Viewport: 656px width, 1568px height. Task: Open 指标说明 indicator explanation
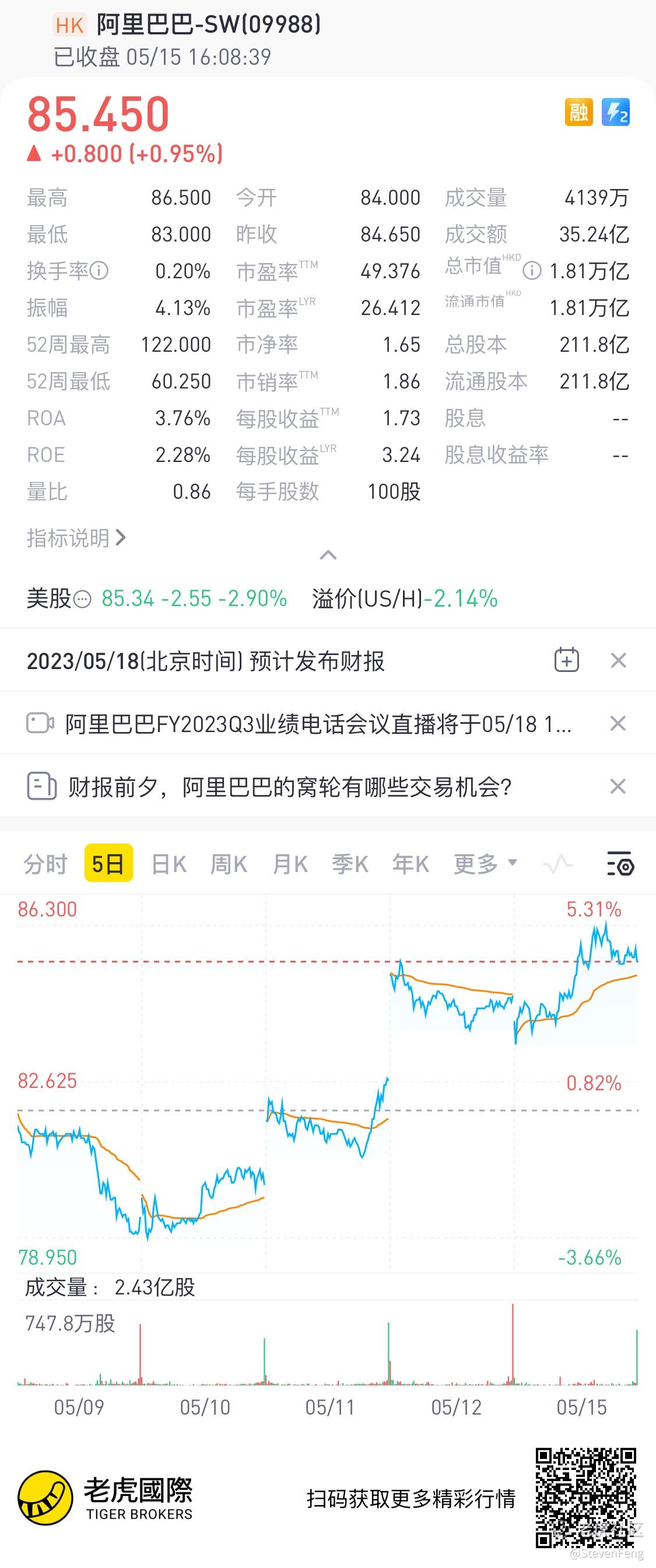(76, 538)
